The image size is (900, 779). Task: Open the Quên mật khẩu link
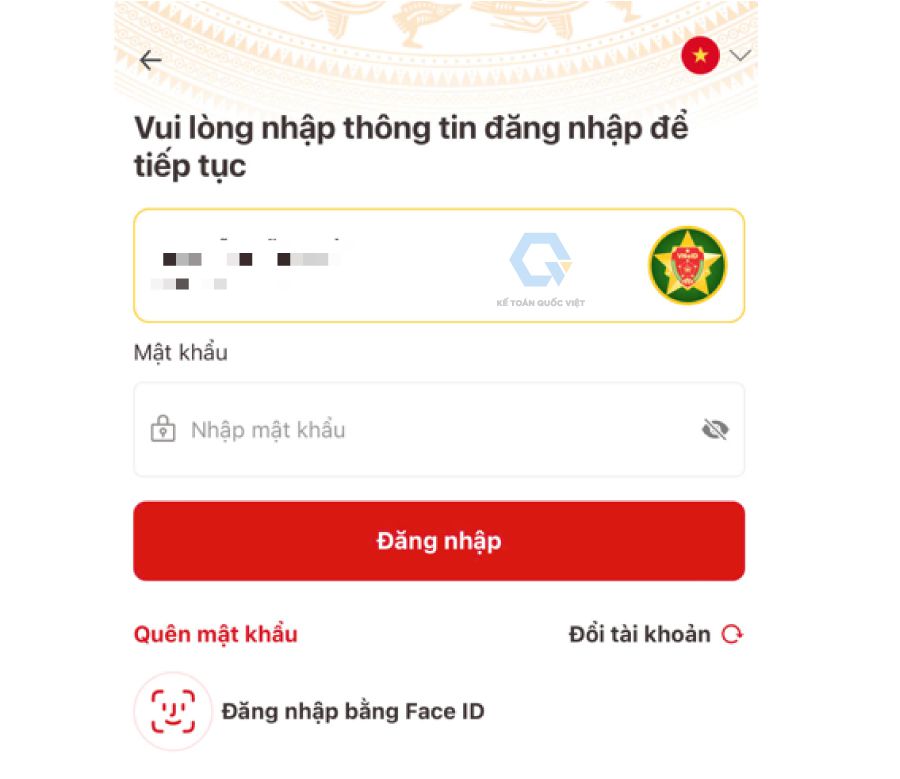(x=215, y=634)
